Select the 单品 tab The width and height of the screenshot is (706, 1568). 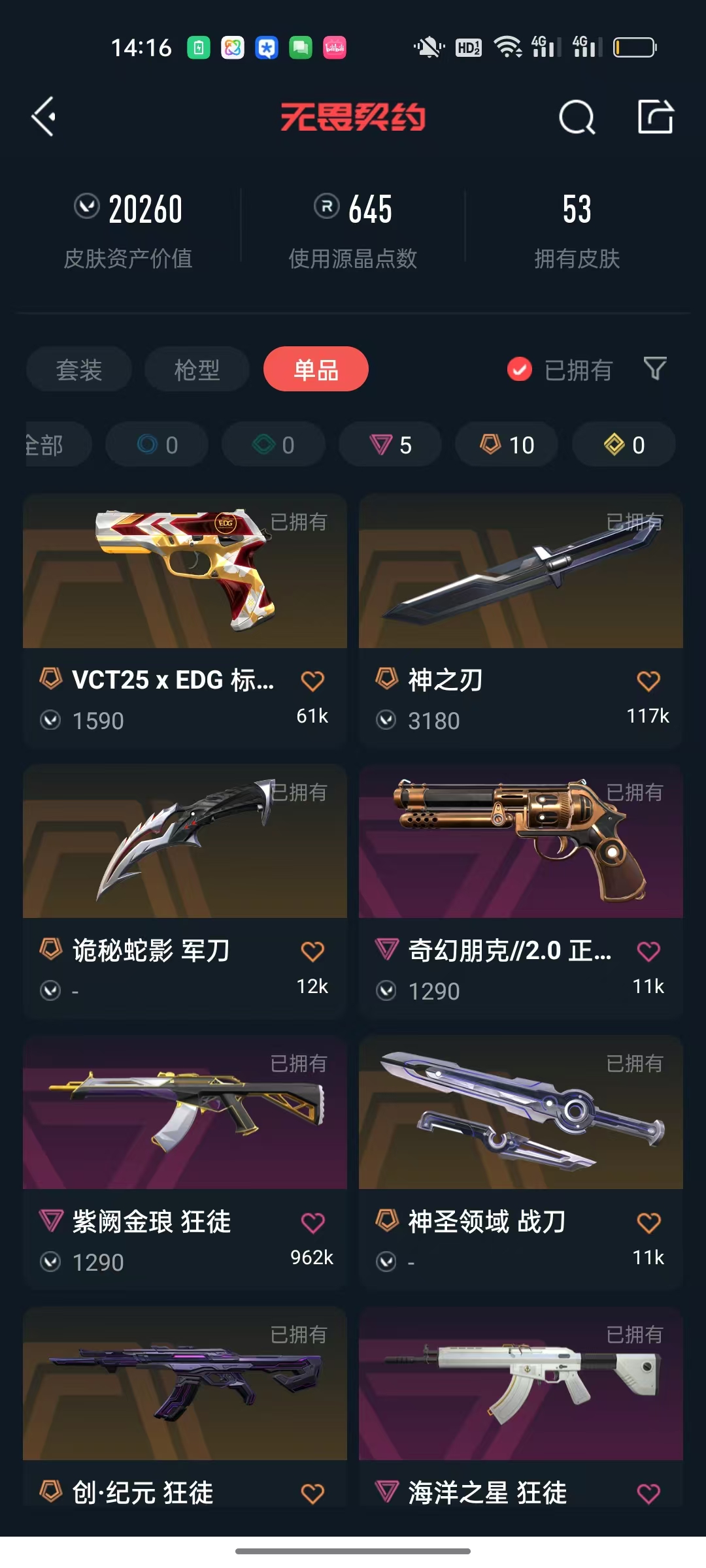[x=316, y=370]
